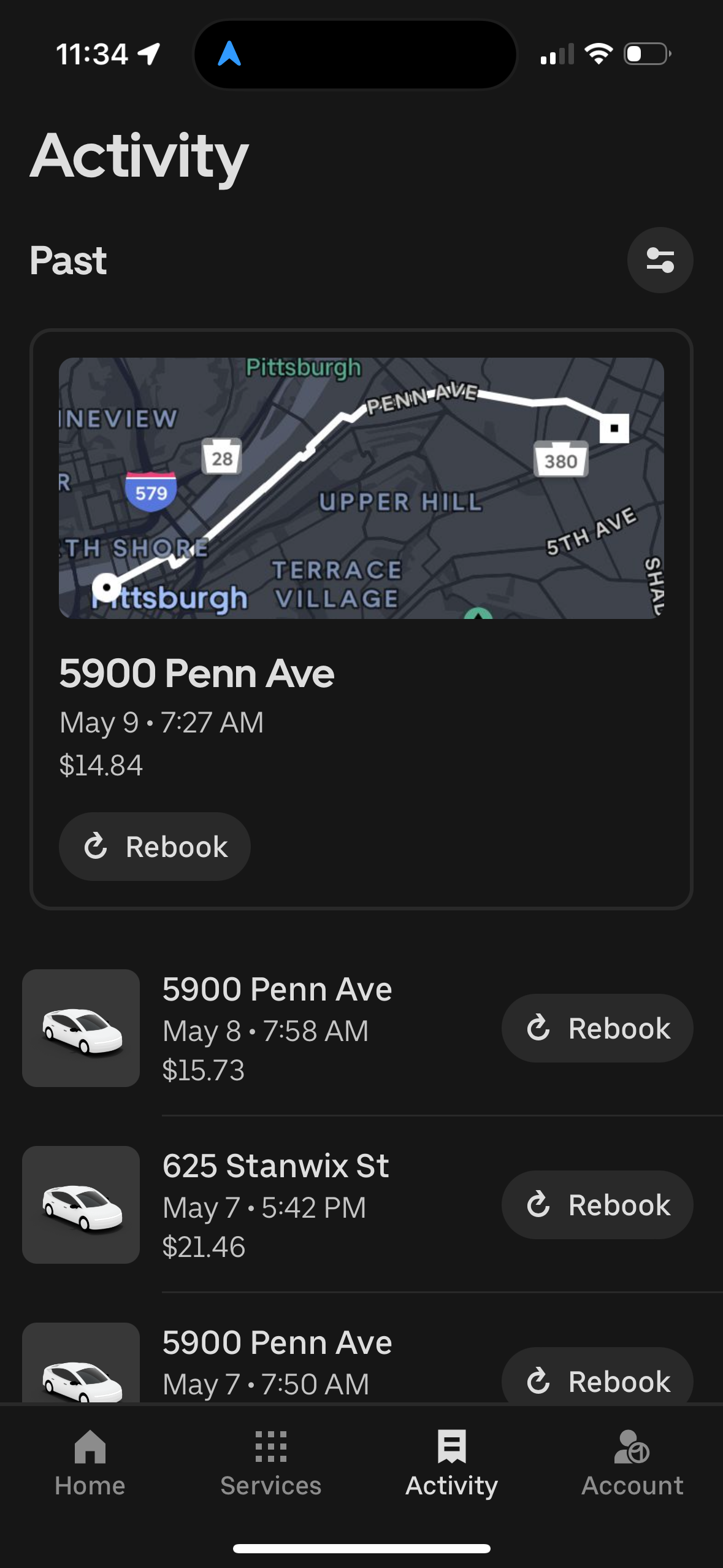Screen dimensions: 723x1568
Task: Tap the car icon beside the May 8 trip
Action: pos(80,1029)
